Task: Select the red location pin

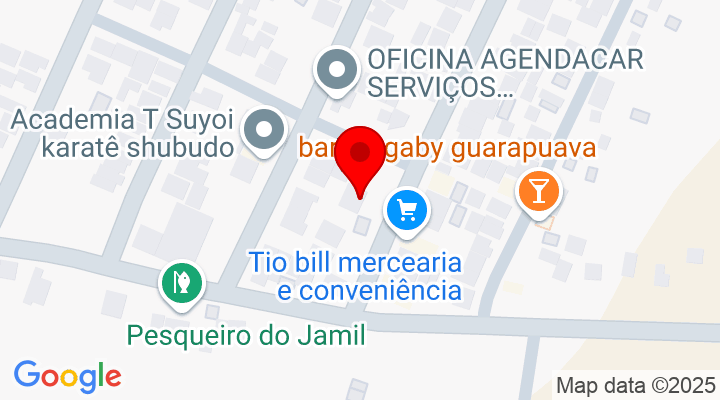Action: (x=360, y=158)
